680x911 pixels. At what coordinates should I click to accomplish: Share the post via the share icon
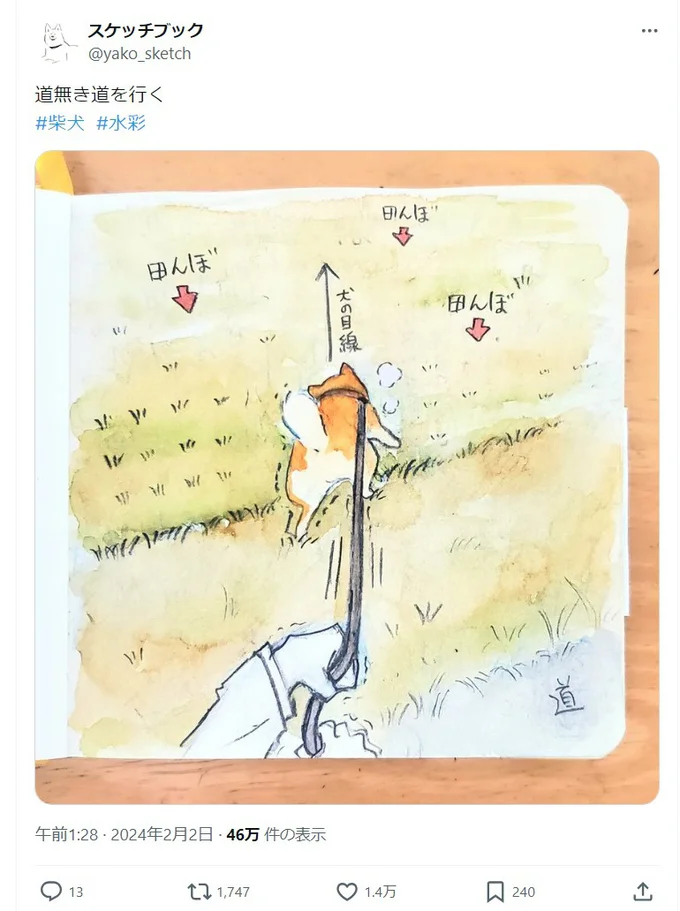pos(643,890)
